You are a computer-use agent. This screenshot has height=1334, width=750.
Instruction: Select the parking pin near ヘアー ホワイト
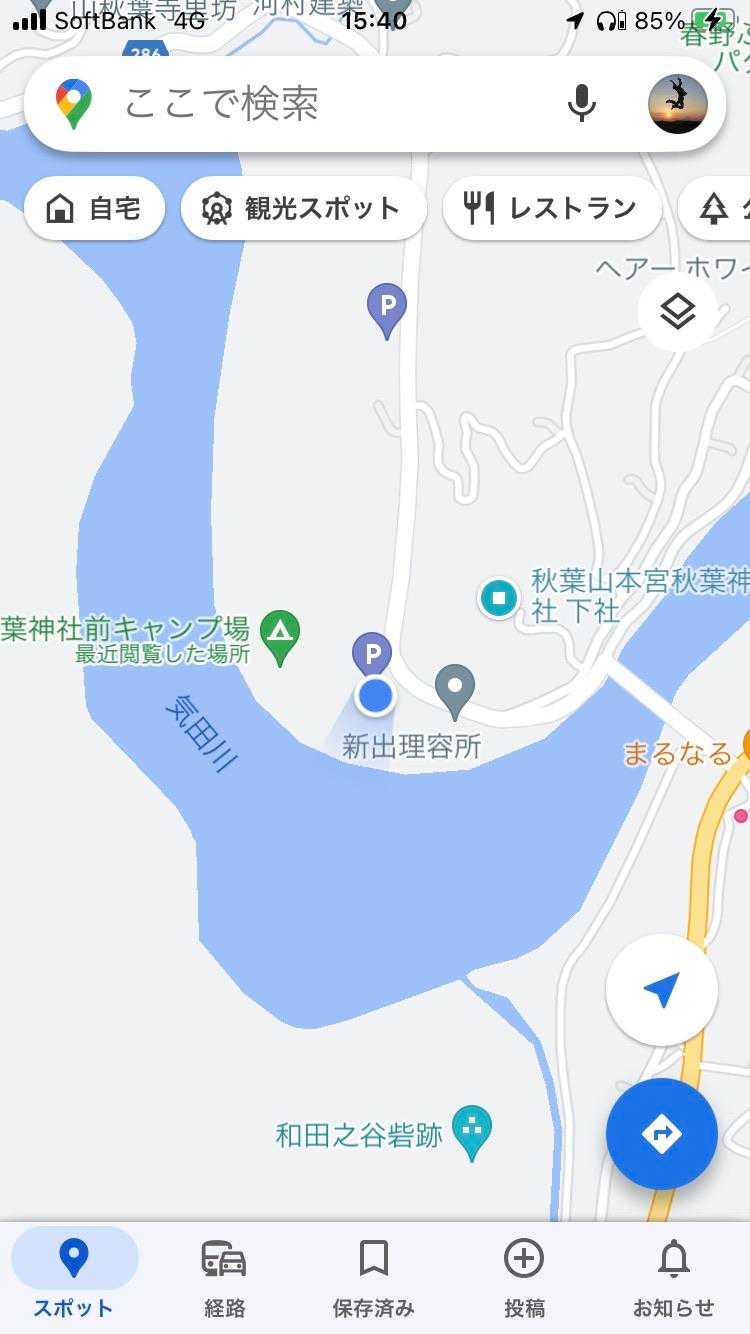pyautogui.click(x=387, y=307)
